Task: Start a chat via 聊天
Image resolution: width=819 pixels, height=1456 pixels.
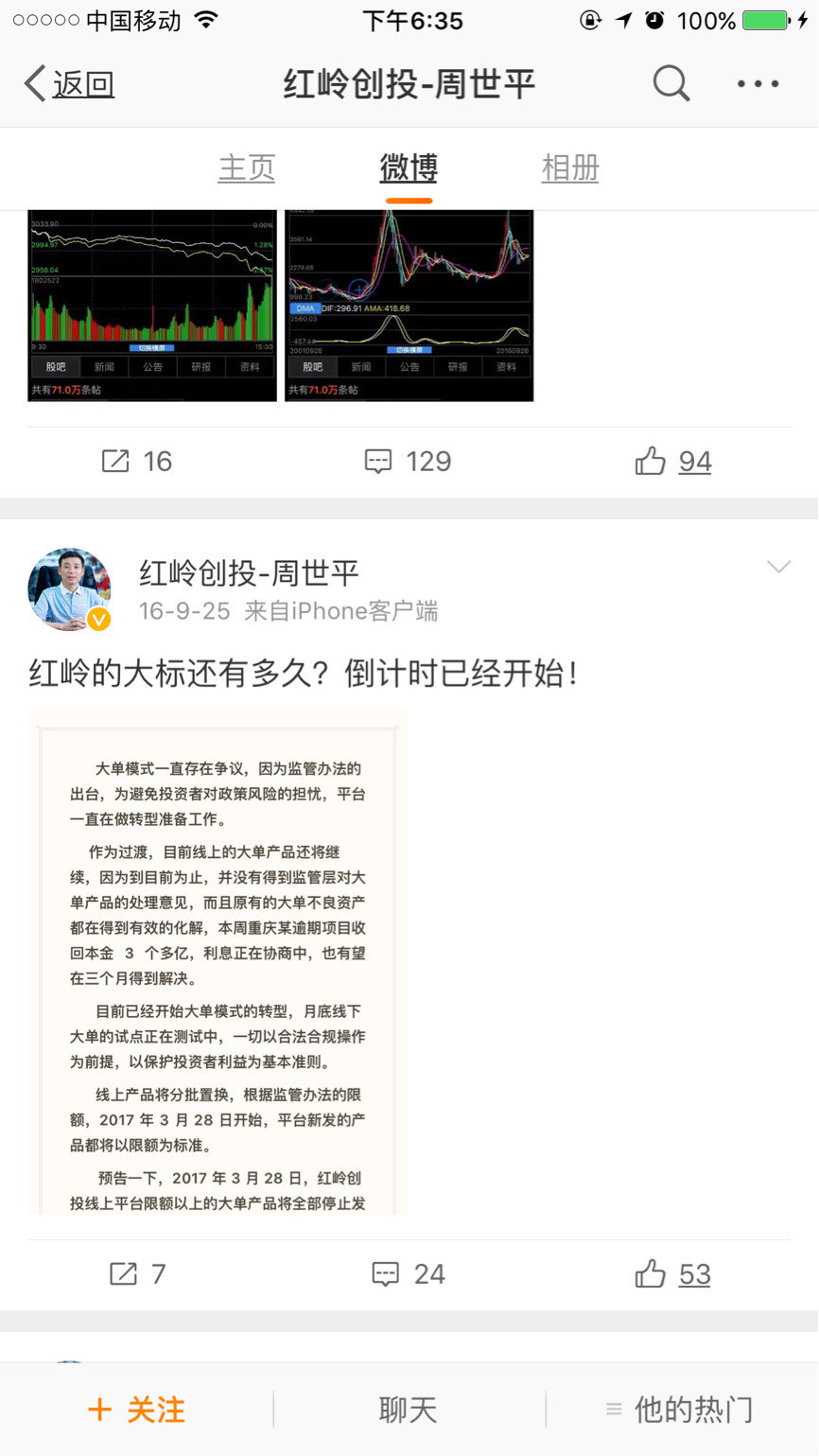Action: [409, 1410]
